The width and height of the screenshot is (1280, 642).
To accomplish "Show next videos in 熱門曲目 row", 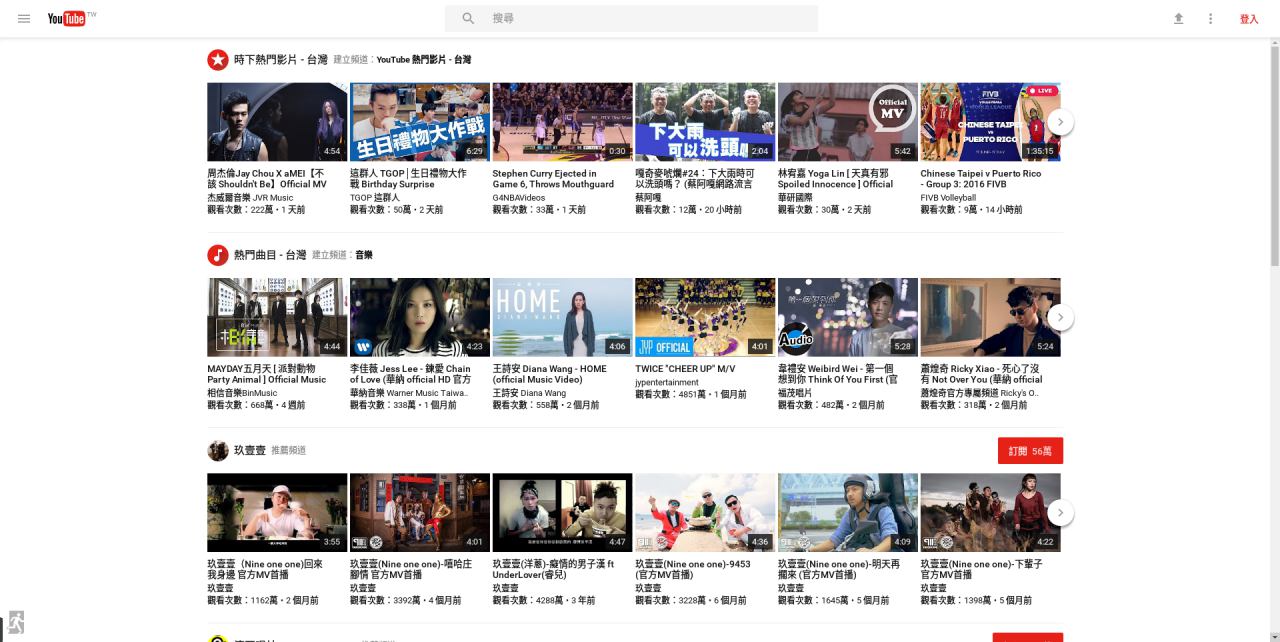I will (x=1060, y=318).
